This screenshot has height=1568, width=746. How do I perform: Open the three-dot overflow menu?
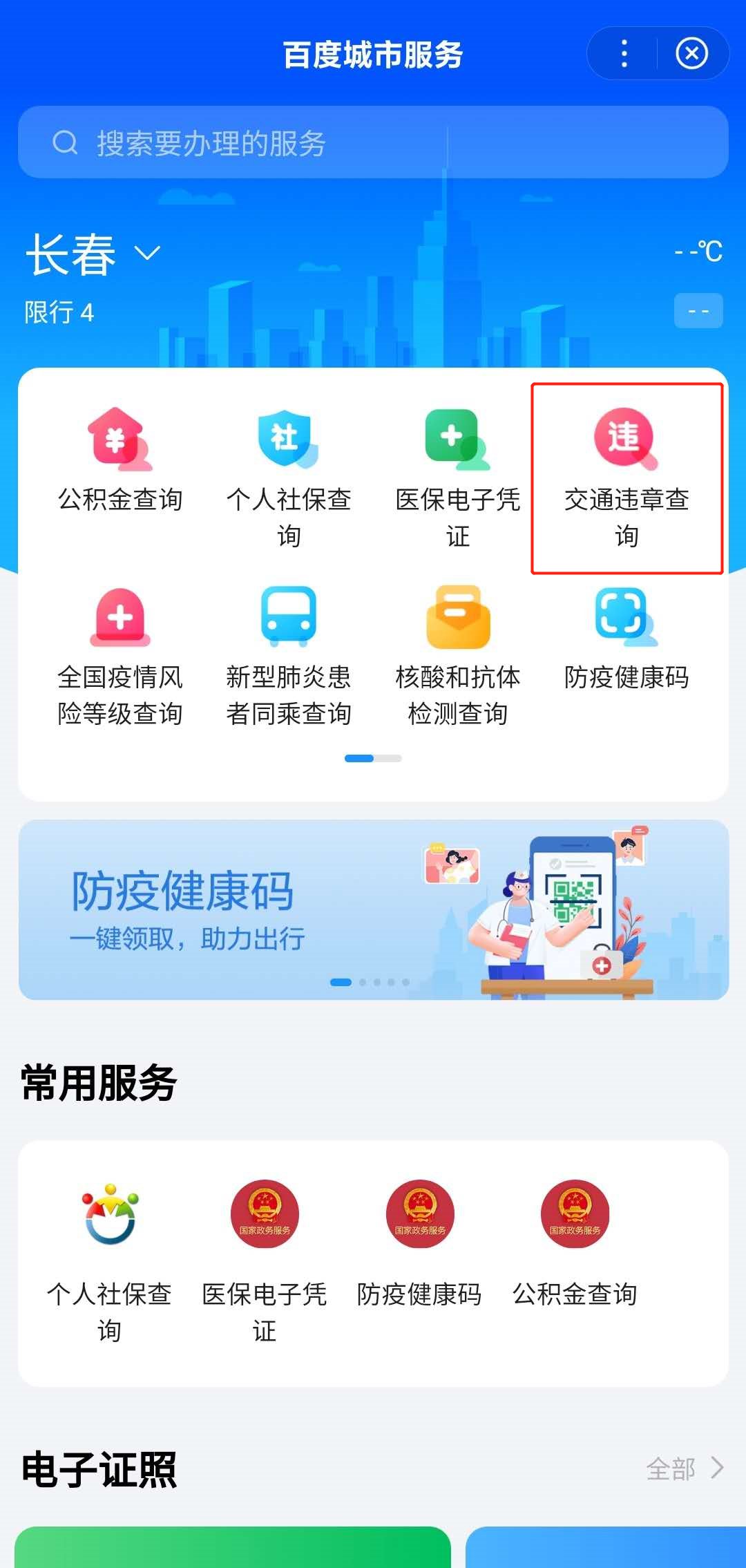point(624,54)
